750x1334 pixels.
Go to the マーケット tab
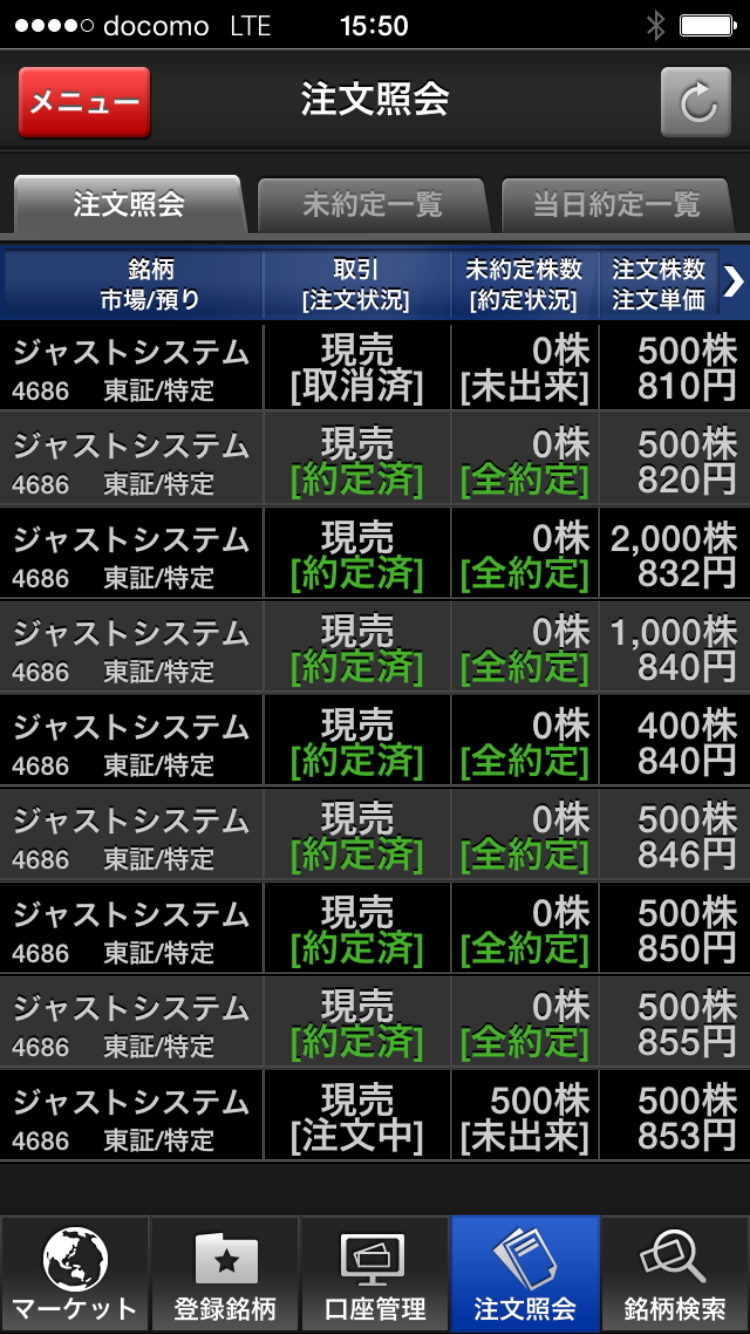pyautogui.click(x=75, y=1275)
